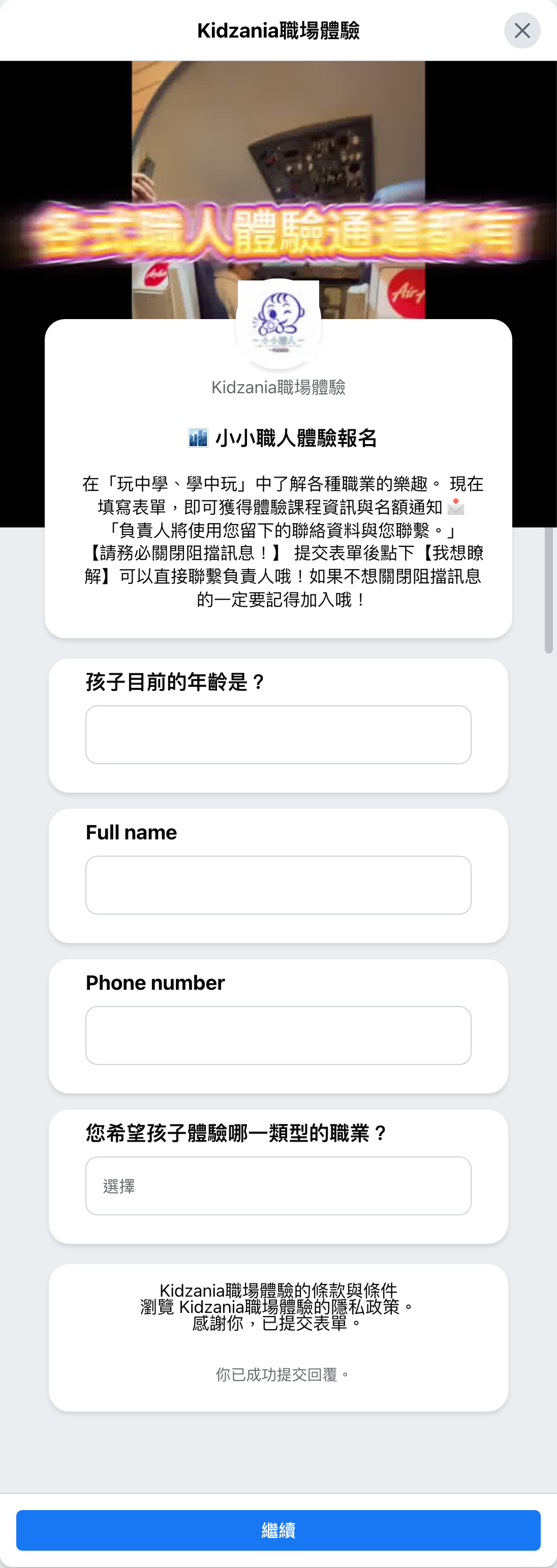This screenshot has width=557, height=1568.
Task: Tap the glowing text overlay on the video
Action: coord(278,231)
